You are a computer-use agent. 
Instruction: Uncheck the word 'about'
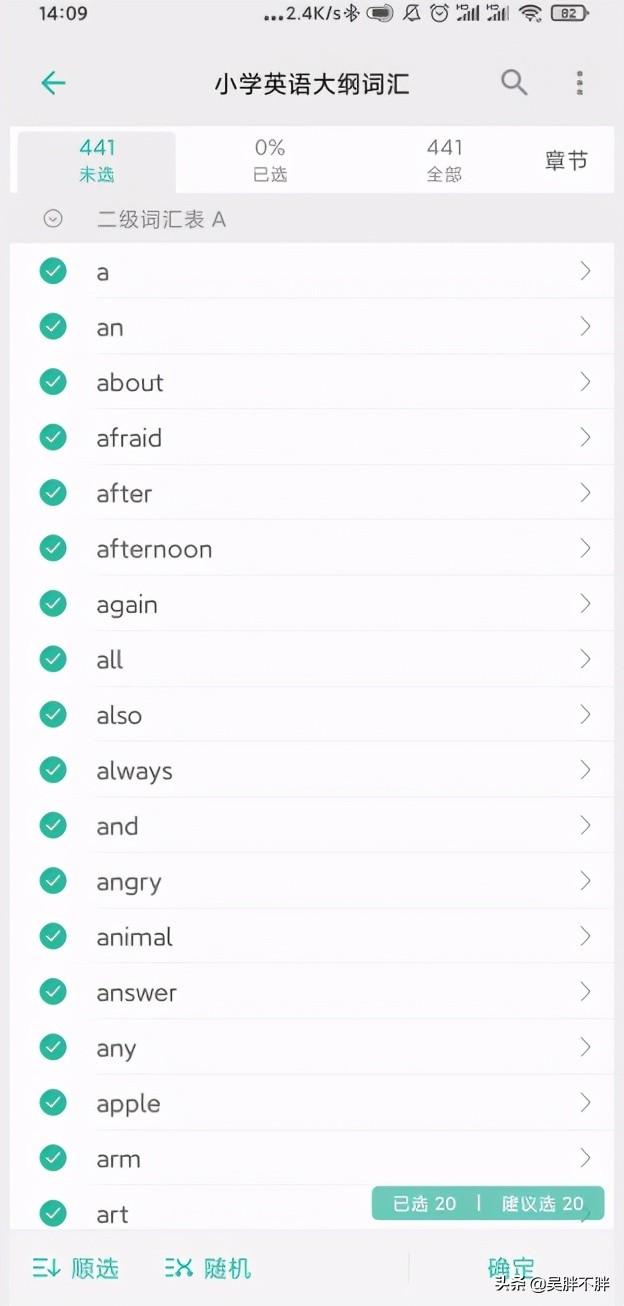(x=53, y=382)
